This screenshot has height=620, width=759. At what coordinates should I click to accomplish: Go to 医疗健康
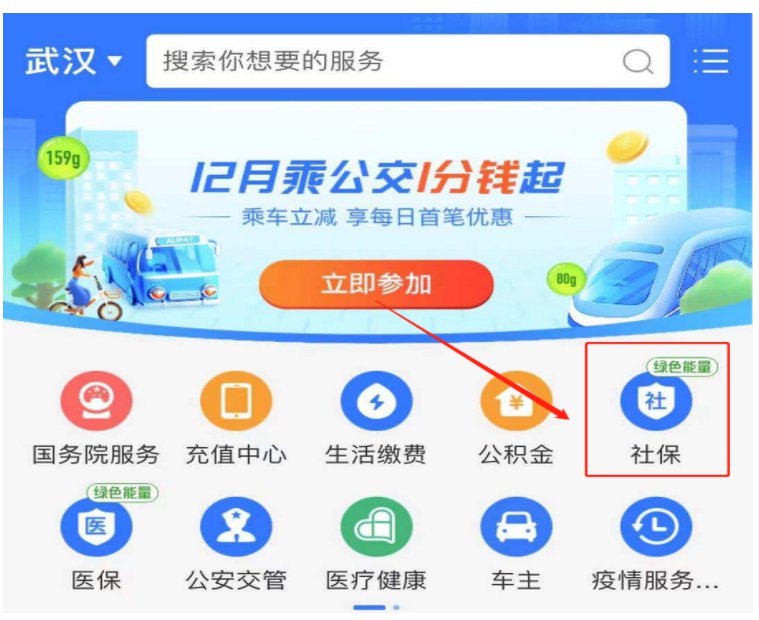click(375, 527)
